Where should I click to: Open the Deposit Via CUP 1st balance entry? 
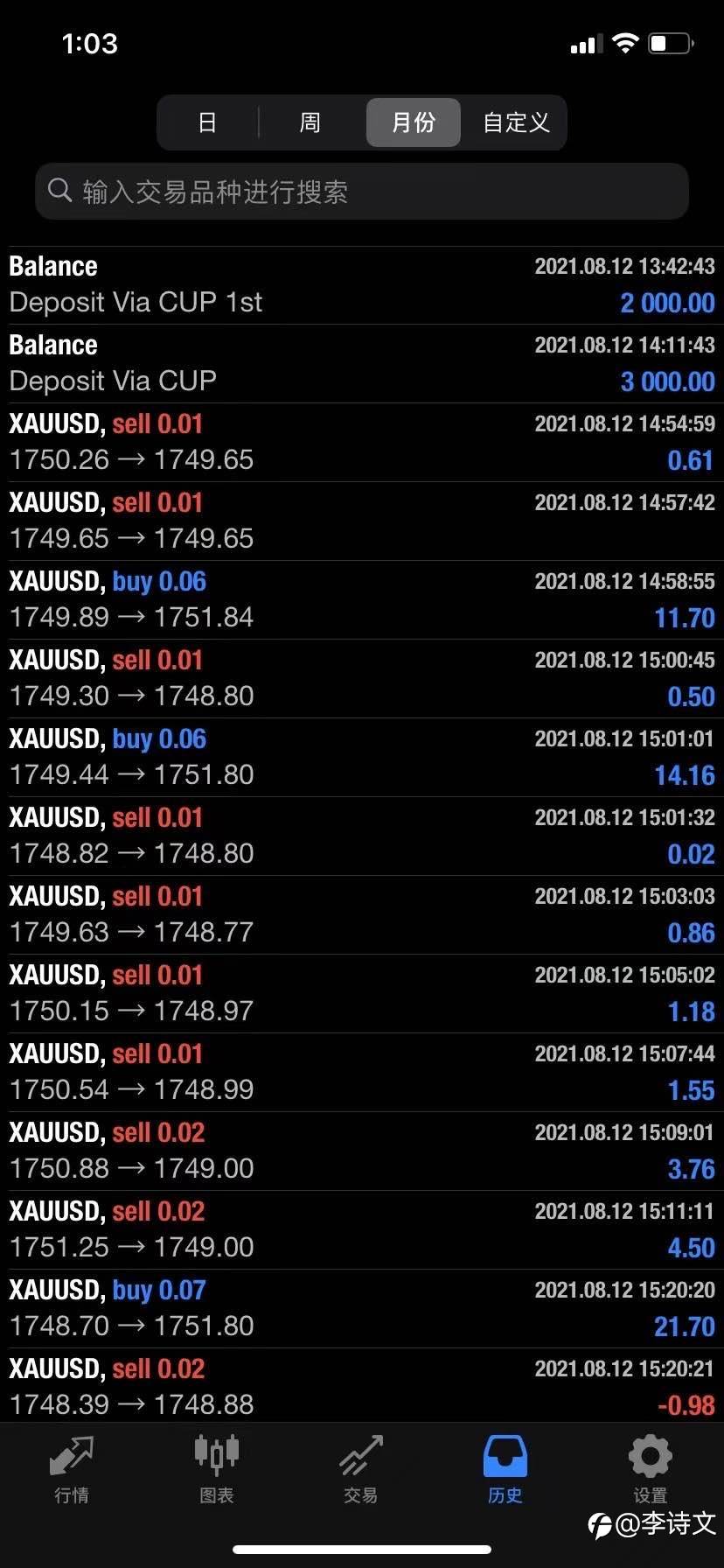click(362, 285)
